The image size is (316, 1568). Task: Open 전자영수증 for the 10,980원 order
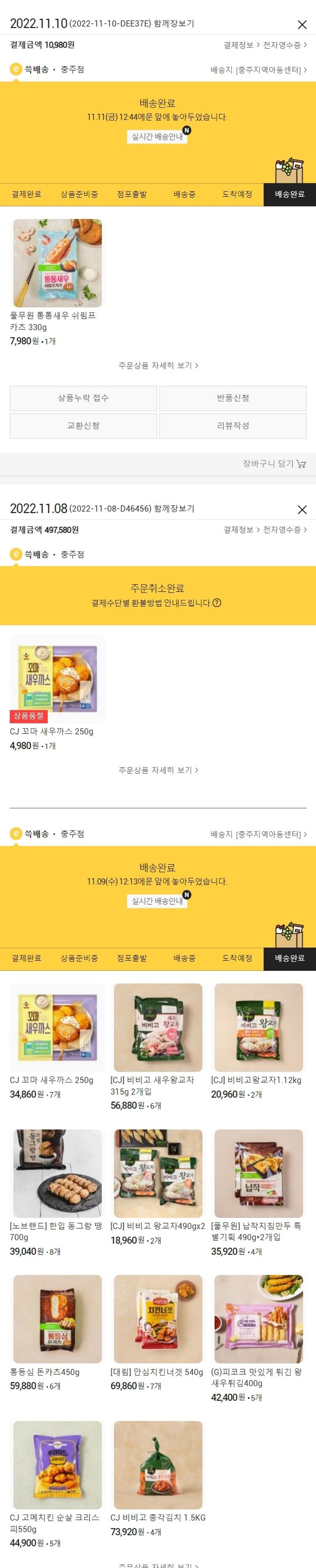click(284, 45)
